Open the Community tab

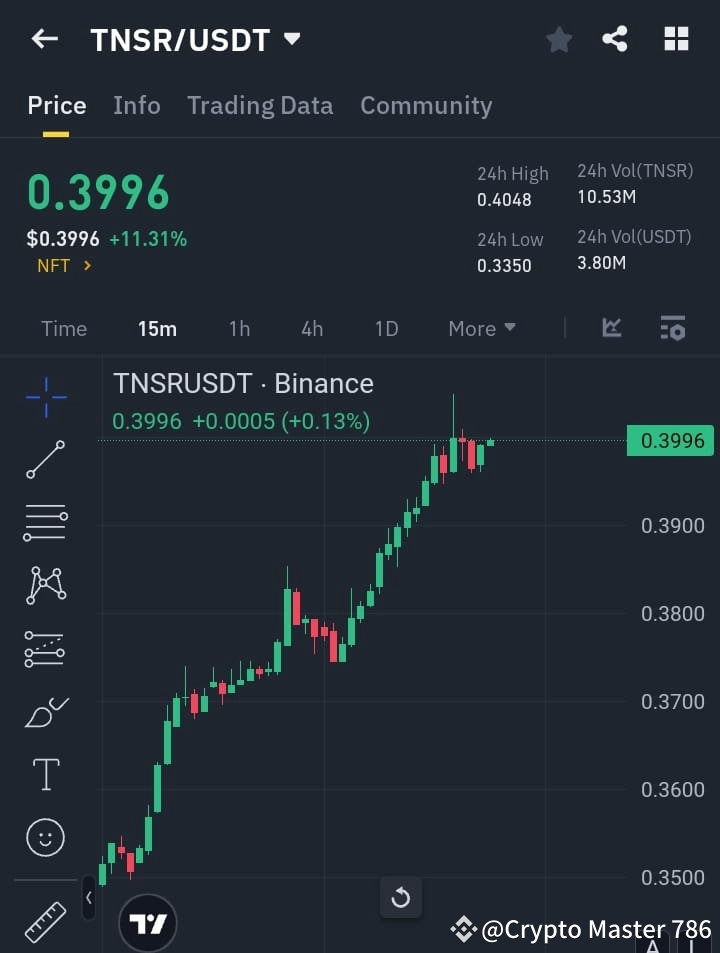tap(426, 105)
